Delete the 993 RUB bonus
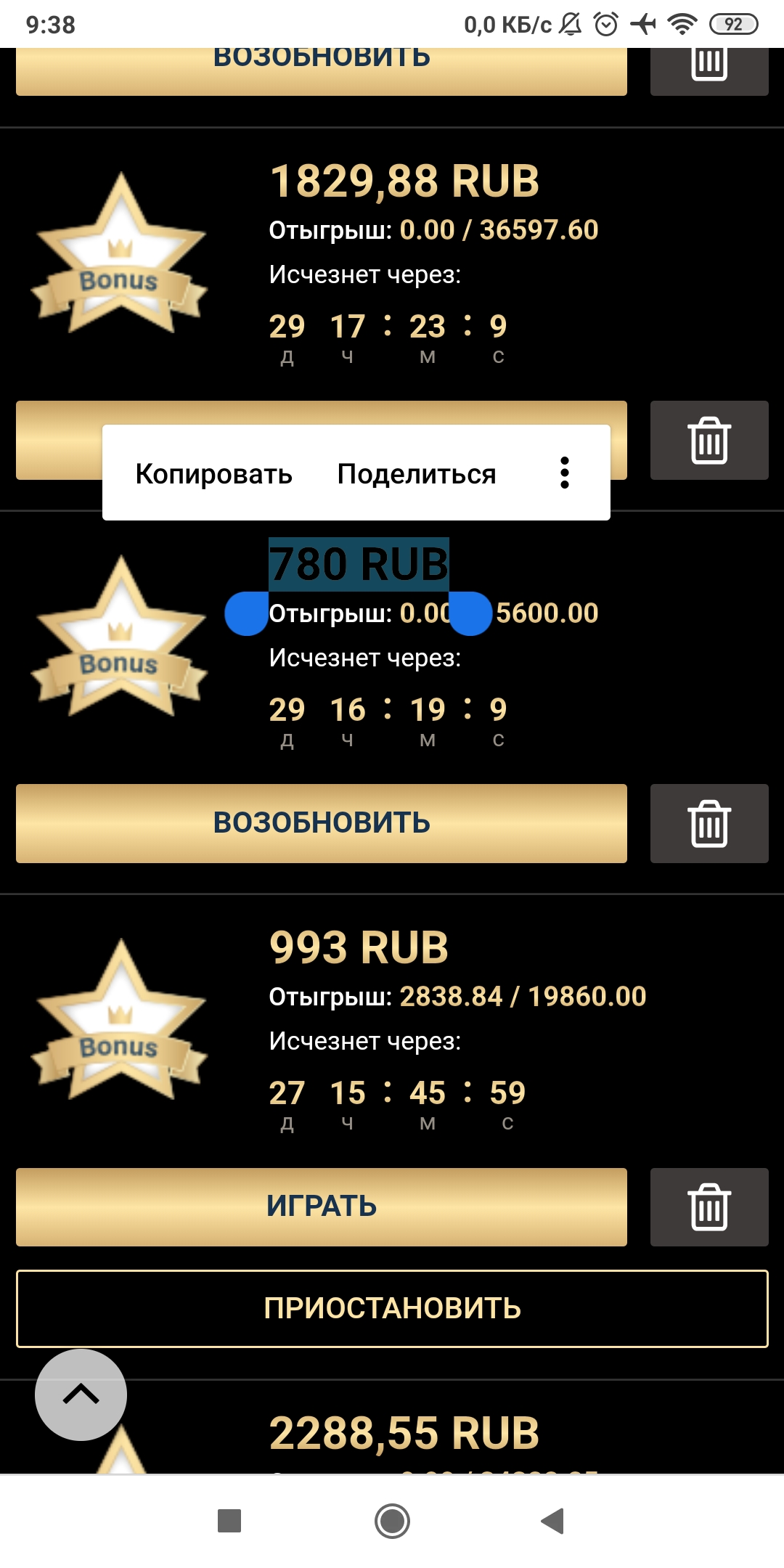 (x=709, y=1206)
